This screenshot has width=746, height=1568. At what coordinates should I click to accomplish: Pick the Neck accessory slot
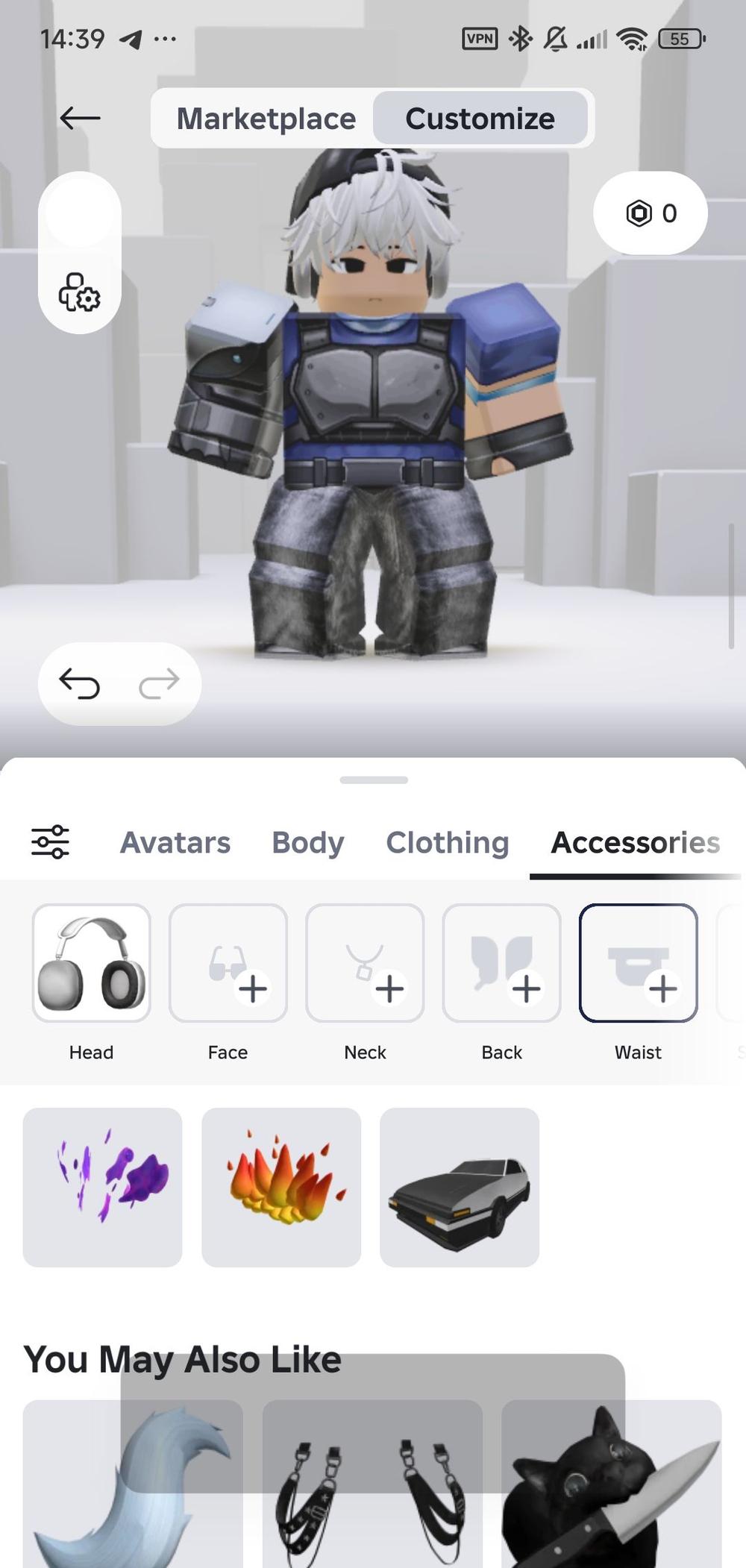[x=365, y=962]
